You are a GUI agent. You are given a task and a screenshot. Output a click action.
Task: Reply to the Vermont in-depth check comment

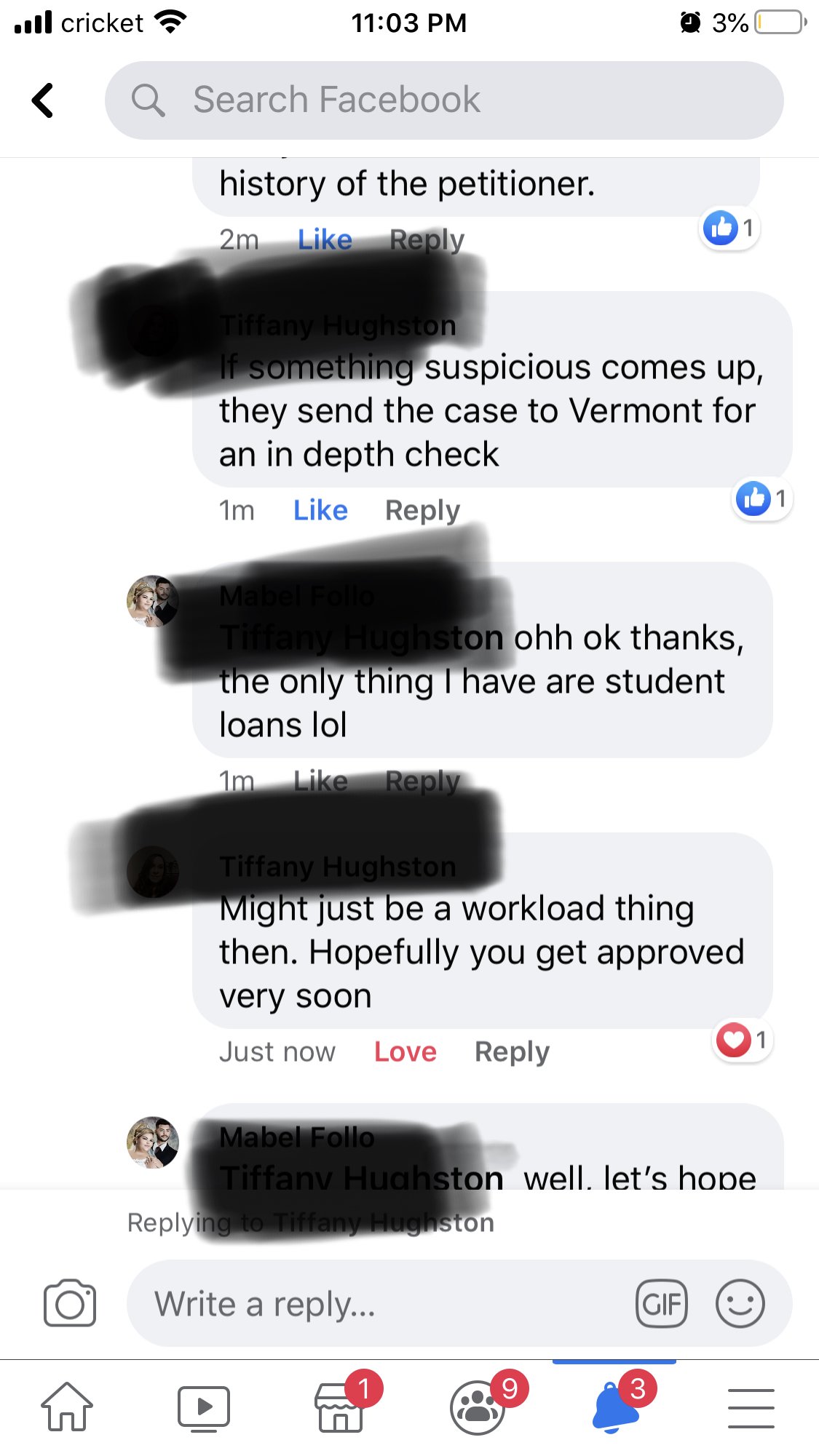pos(422,510)
